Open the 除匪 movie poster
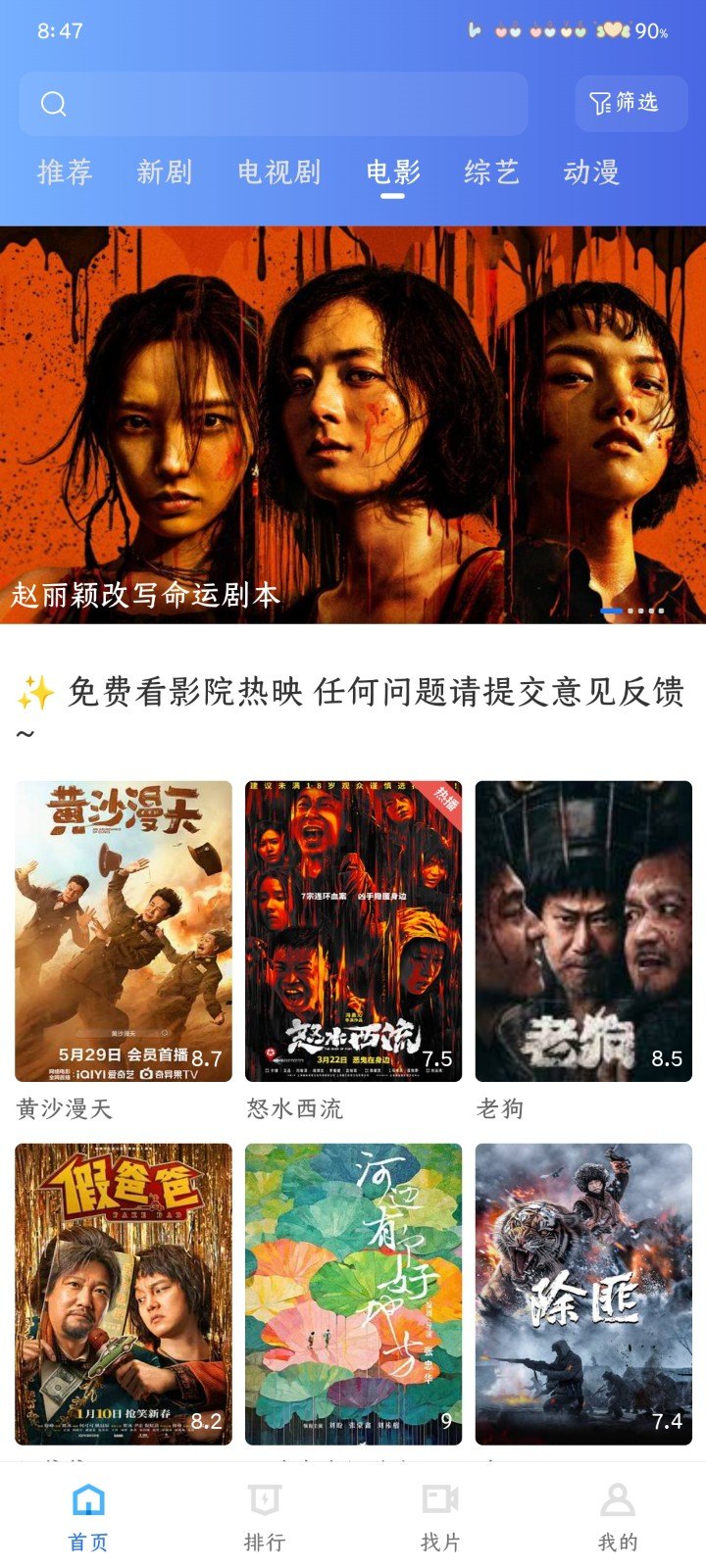Viewport: 706px width, 1568px height. pos(583,1294)
